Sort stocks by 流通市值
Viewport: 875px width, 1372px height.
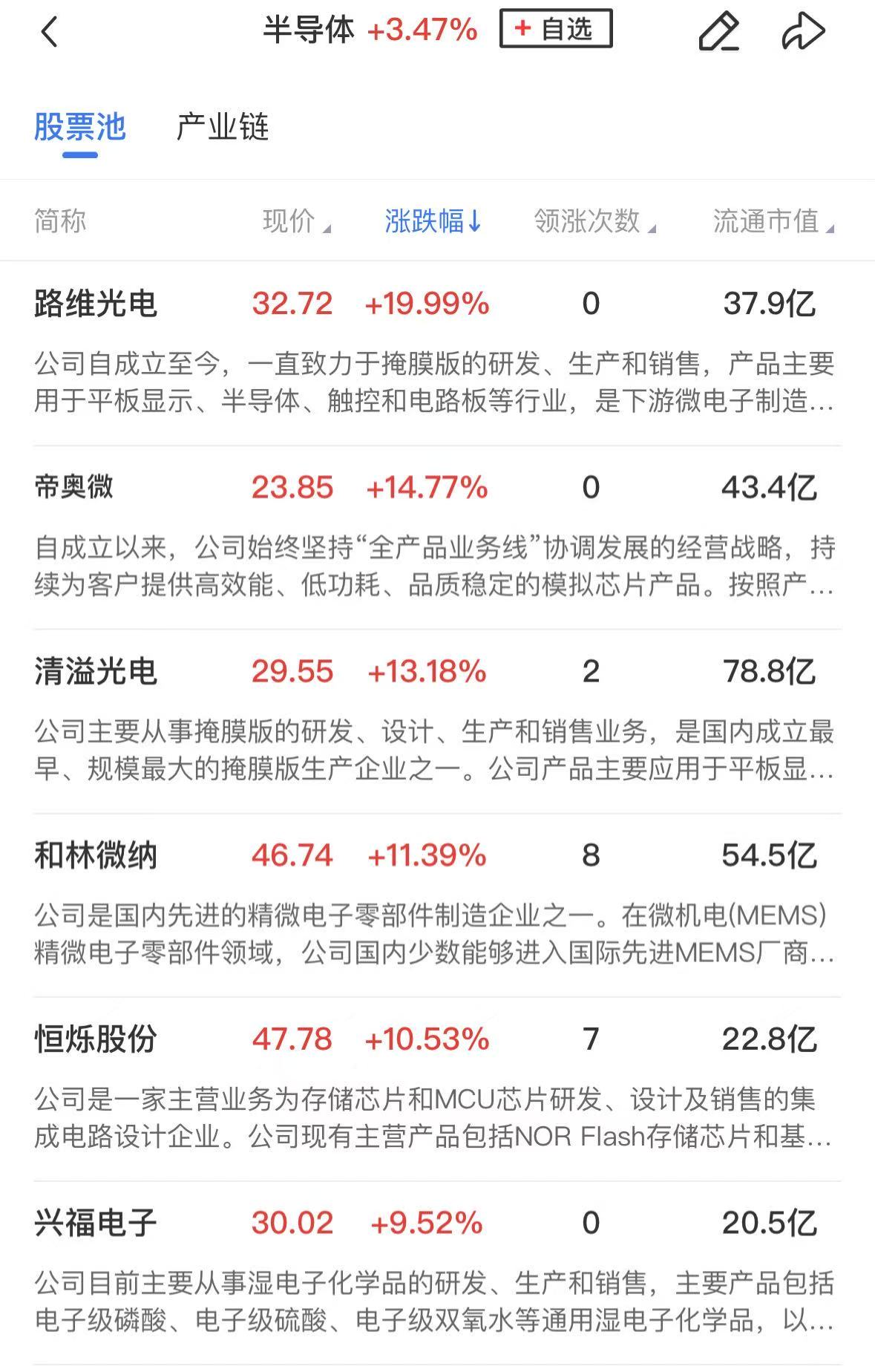point(773,221)
